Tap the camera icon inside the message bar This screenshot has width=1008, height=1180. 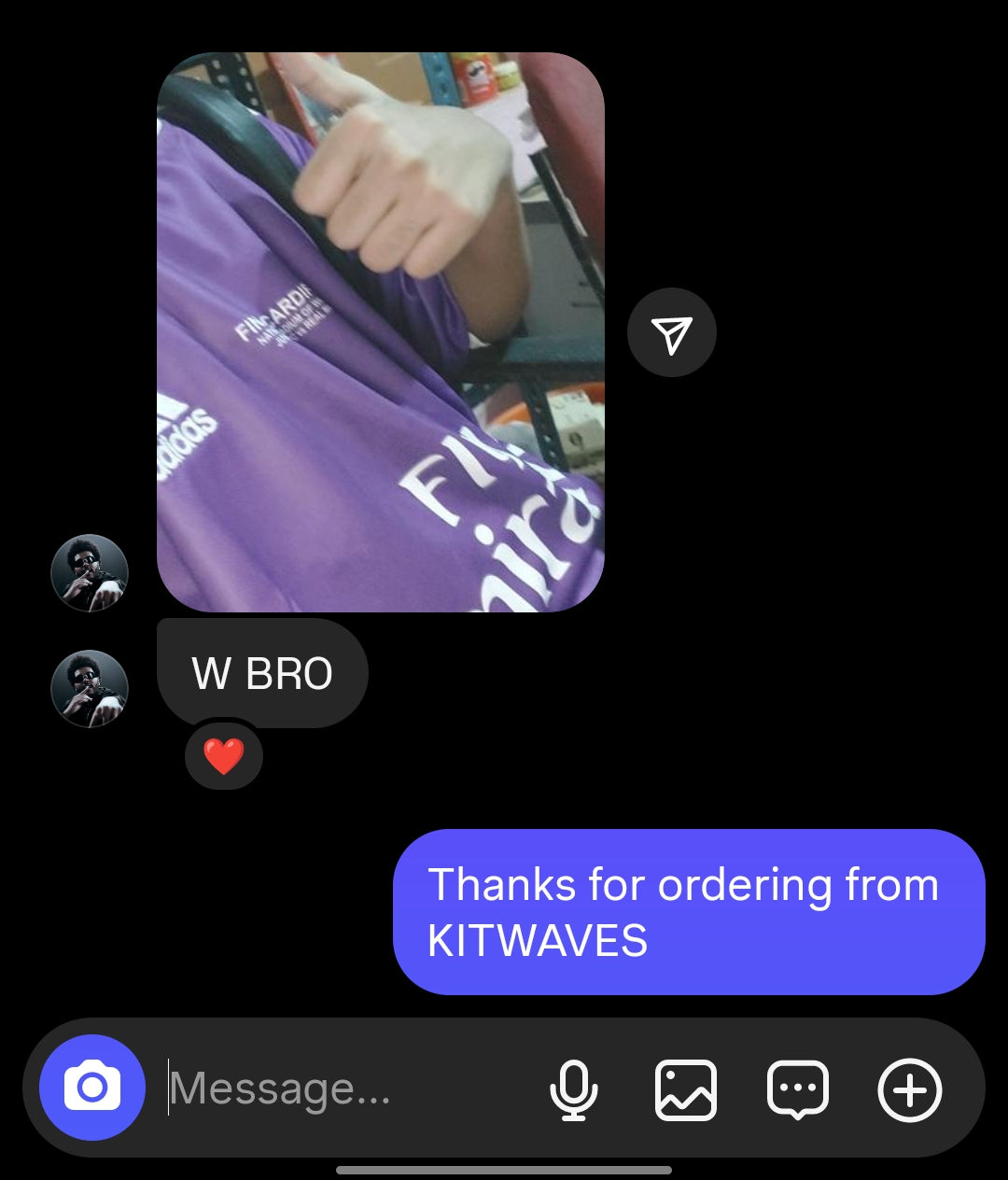(91, 1089)
